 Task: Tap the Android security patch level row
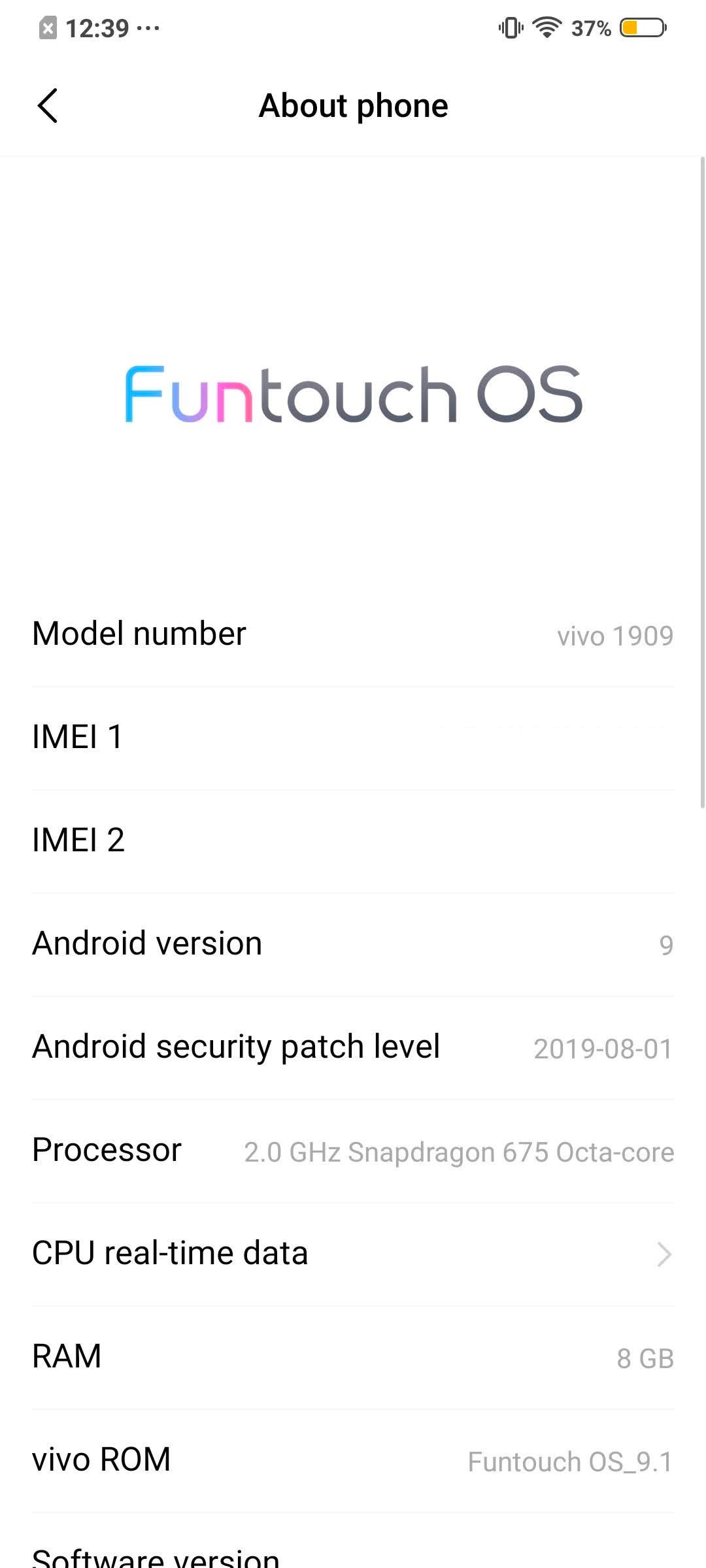353,1048
